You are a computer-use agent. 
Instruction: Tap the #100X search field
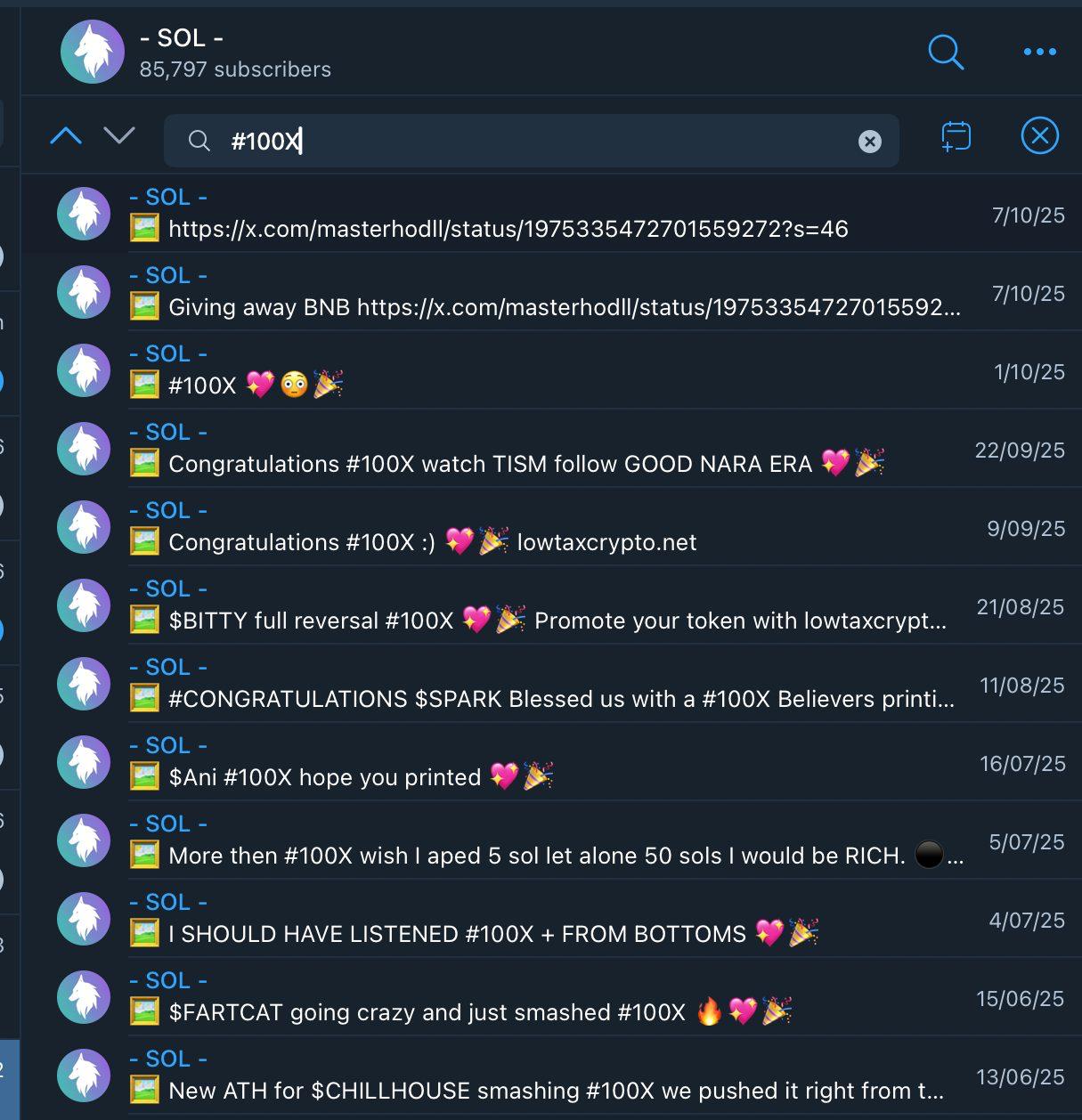tap(525, 141)
